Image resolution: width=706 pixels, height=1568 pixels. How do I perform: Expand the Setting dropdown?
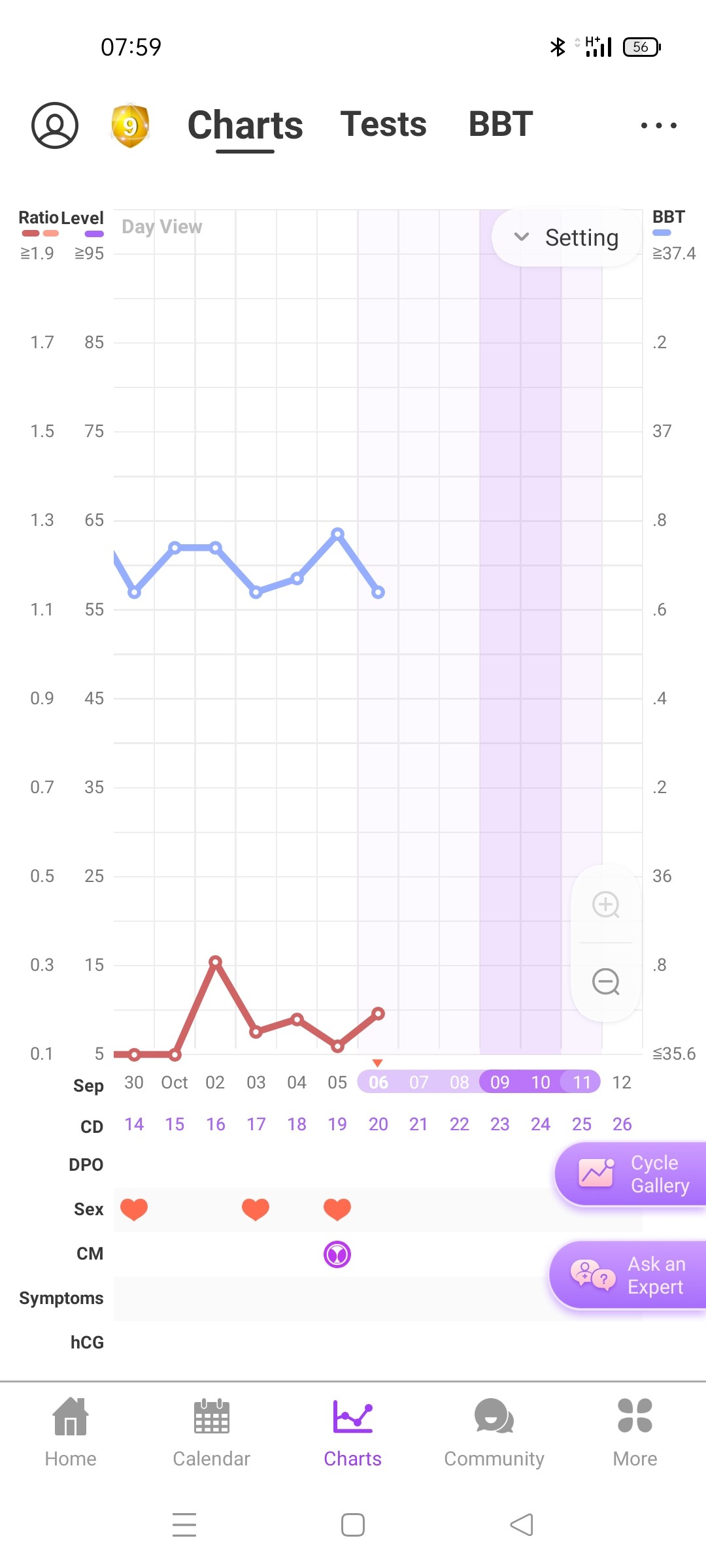pos(566,238)
